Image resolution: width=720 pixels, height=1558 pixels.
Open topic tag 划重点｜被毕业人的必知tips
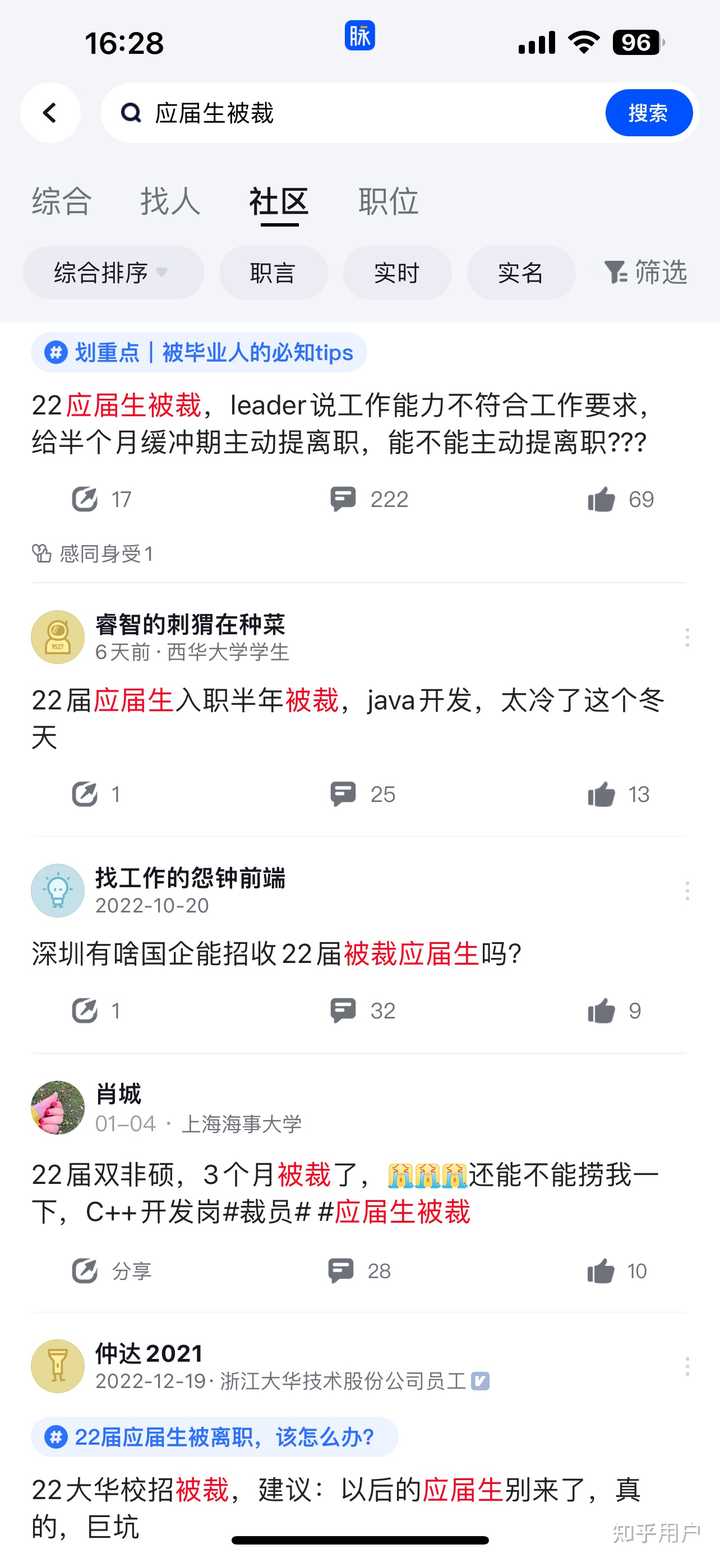(x=200, y=352)
